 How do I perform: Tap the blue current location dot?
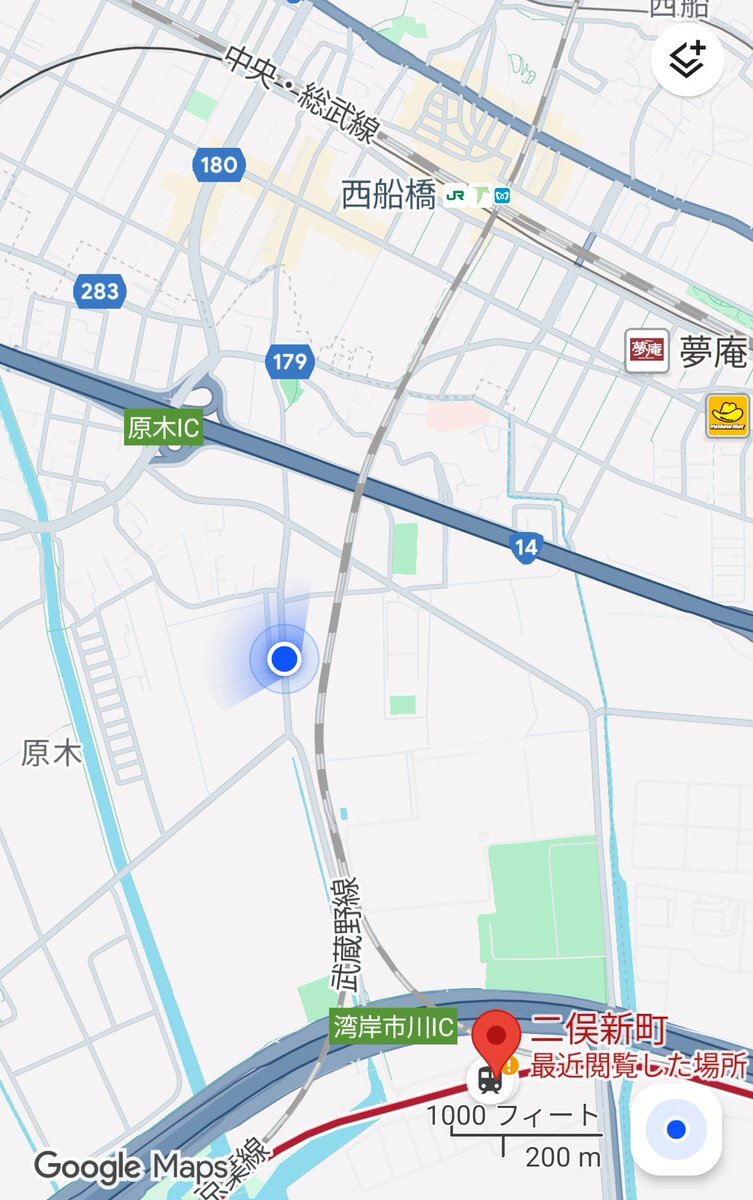coord(285,659)
